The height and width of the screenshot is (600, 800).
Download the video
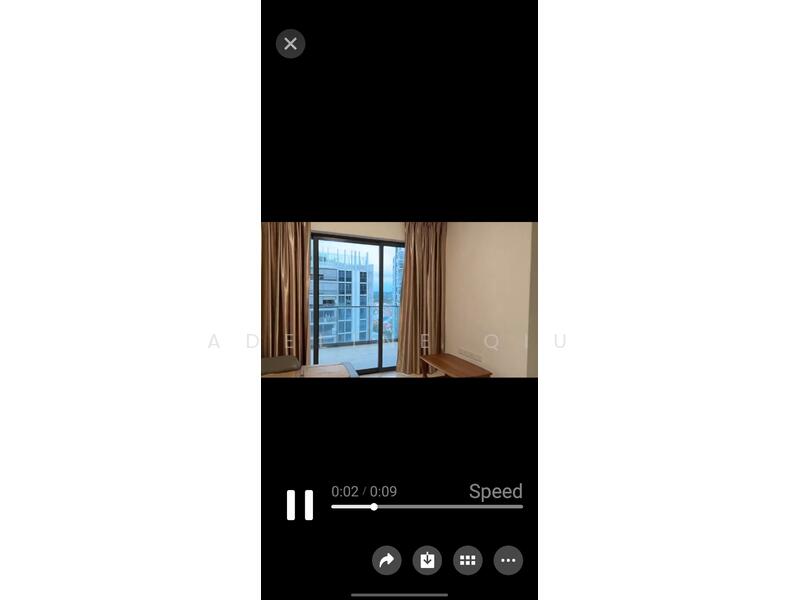point(427,560)
